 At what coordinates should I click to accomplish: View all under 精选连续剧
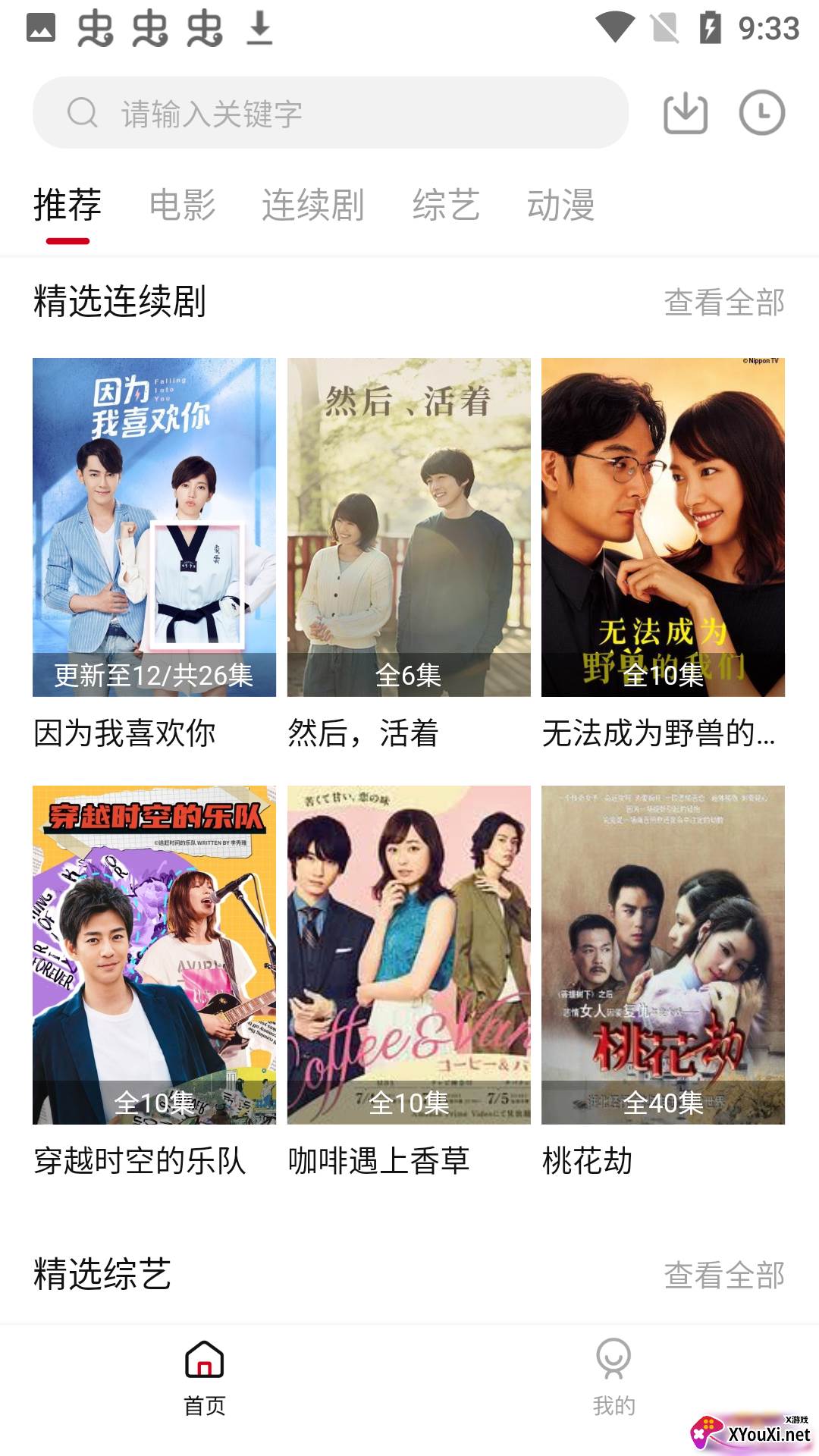tap(723, 303)
